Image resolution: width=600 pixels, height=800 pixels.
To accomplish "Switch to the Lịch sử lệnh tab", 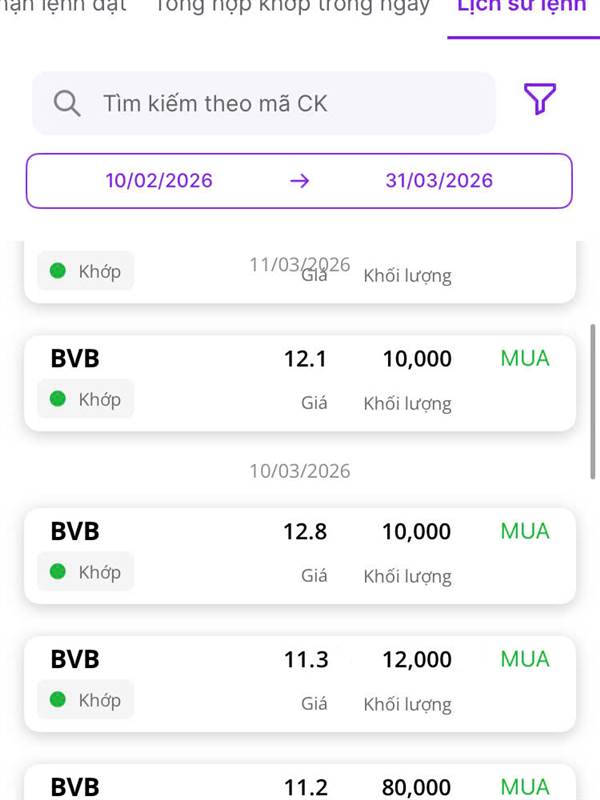I will tap(521, 8).
